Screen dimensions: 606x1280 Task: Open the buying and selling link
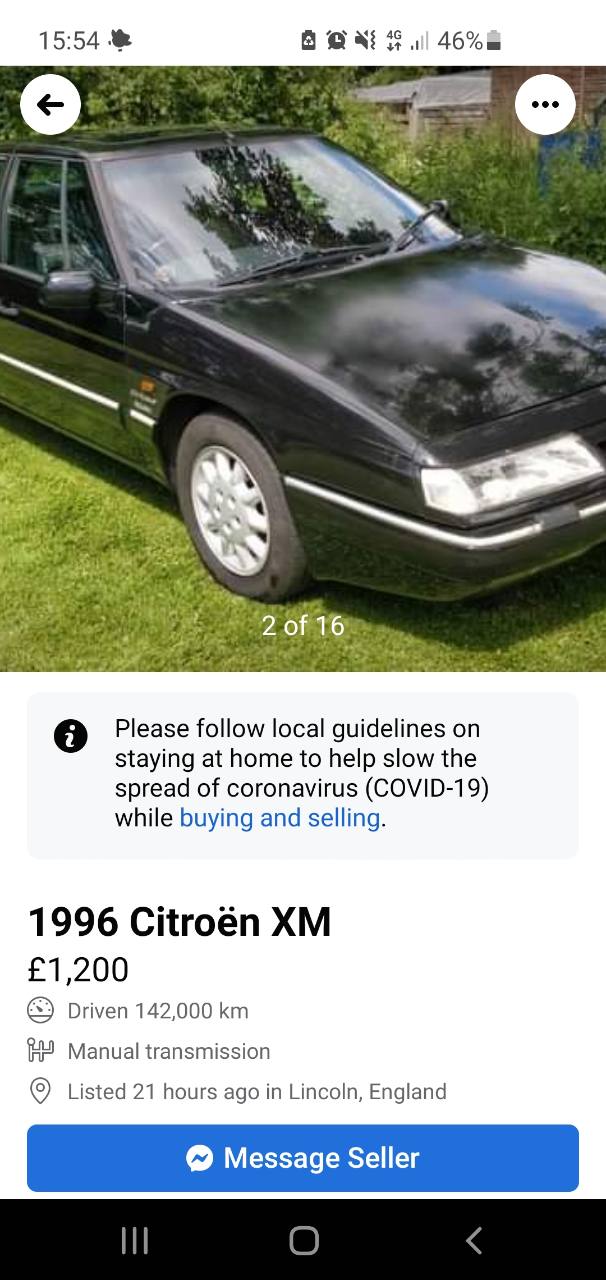point(280,818)
